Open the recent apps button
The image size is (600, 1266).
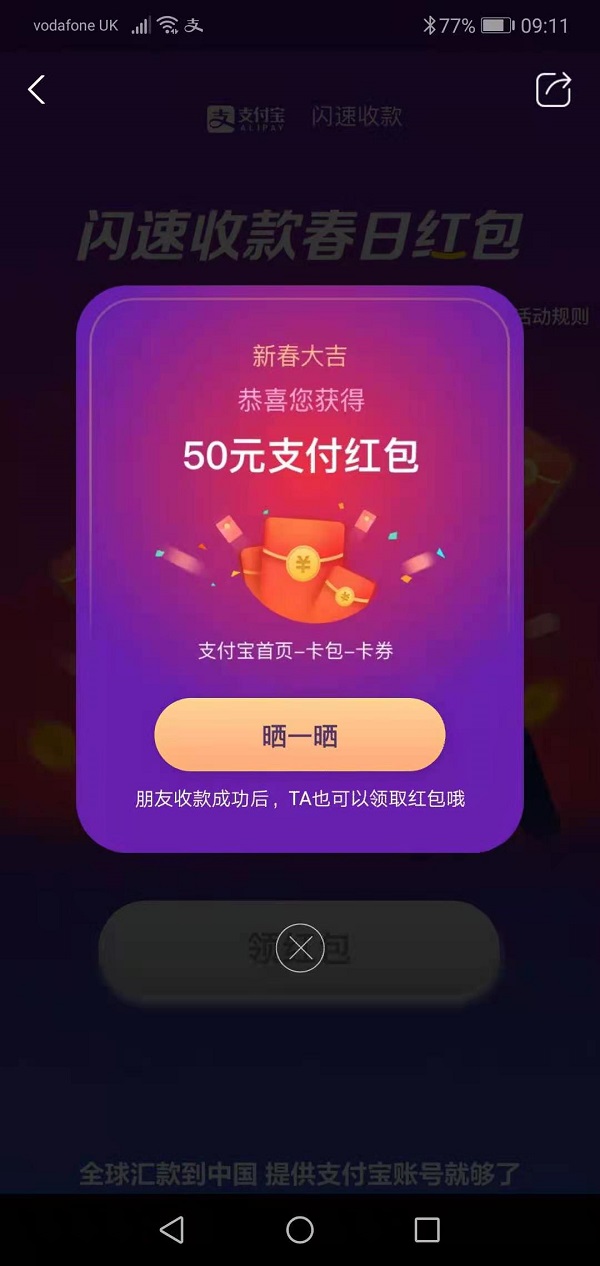(x=427, y=1229)
